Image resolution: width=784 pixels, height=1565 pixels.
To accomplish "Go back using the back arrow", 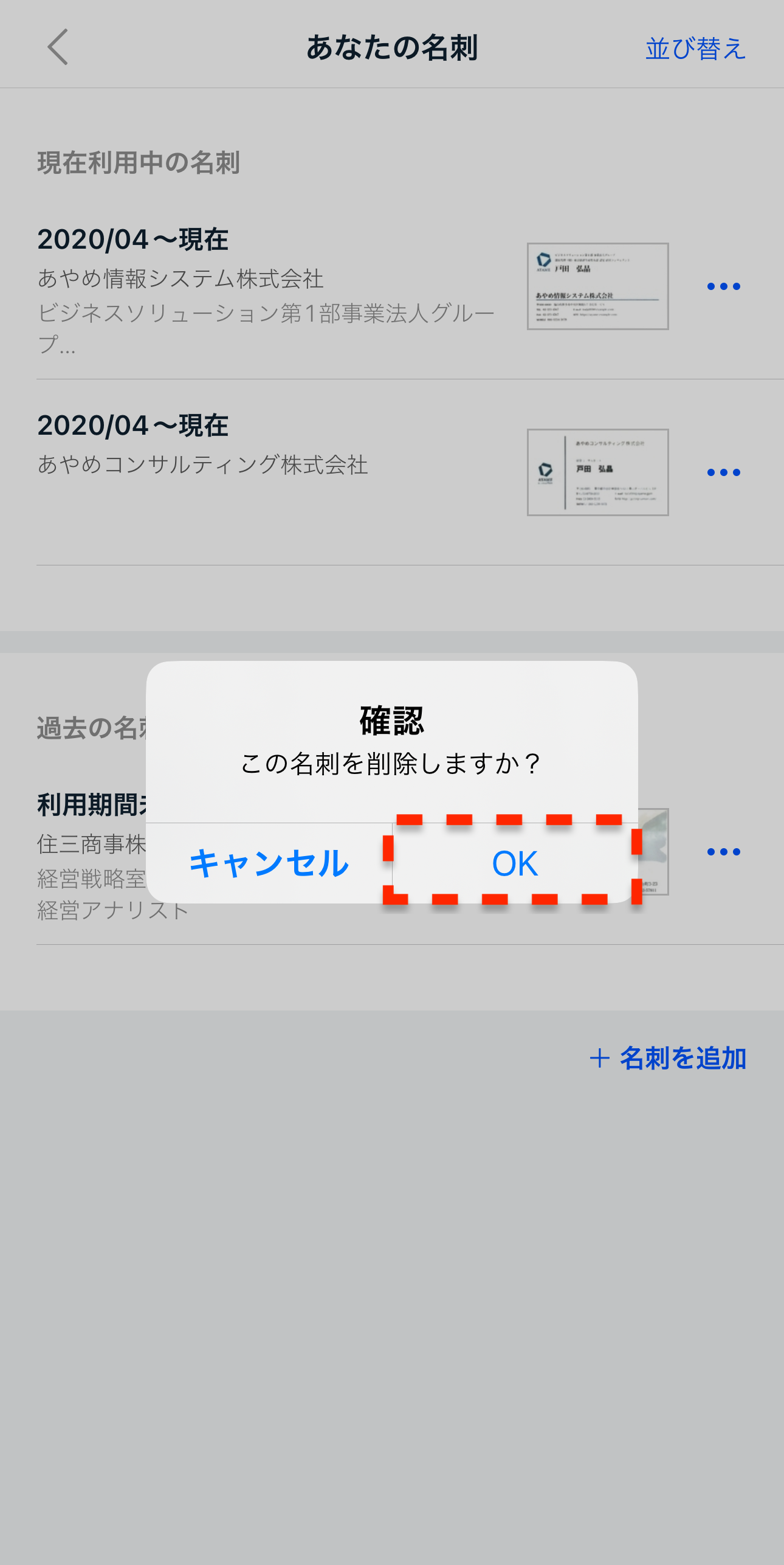I will tap(58, 47).
